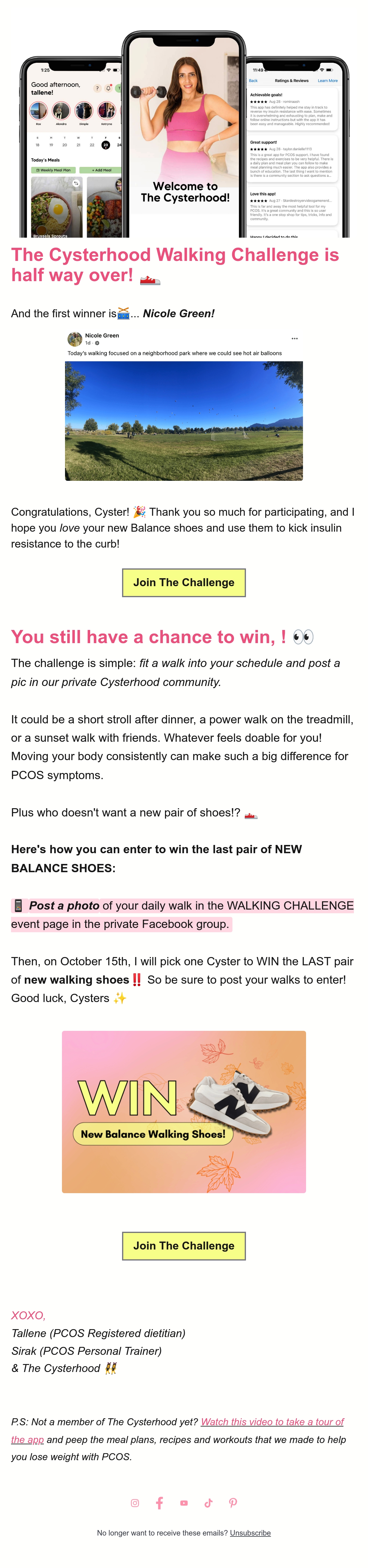Image resolution: width=368 pixels, height=1568 pixels.
Task: Open the Pinterest icon in the footer
Action: pyautogui.click(x=233, y=1503)
